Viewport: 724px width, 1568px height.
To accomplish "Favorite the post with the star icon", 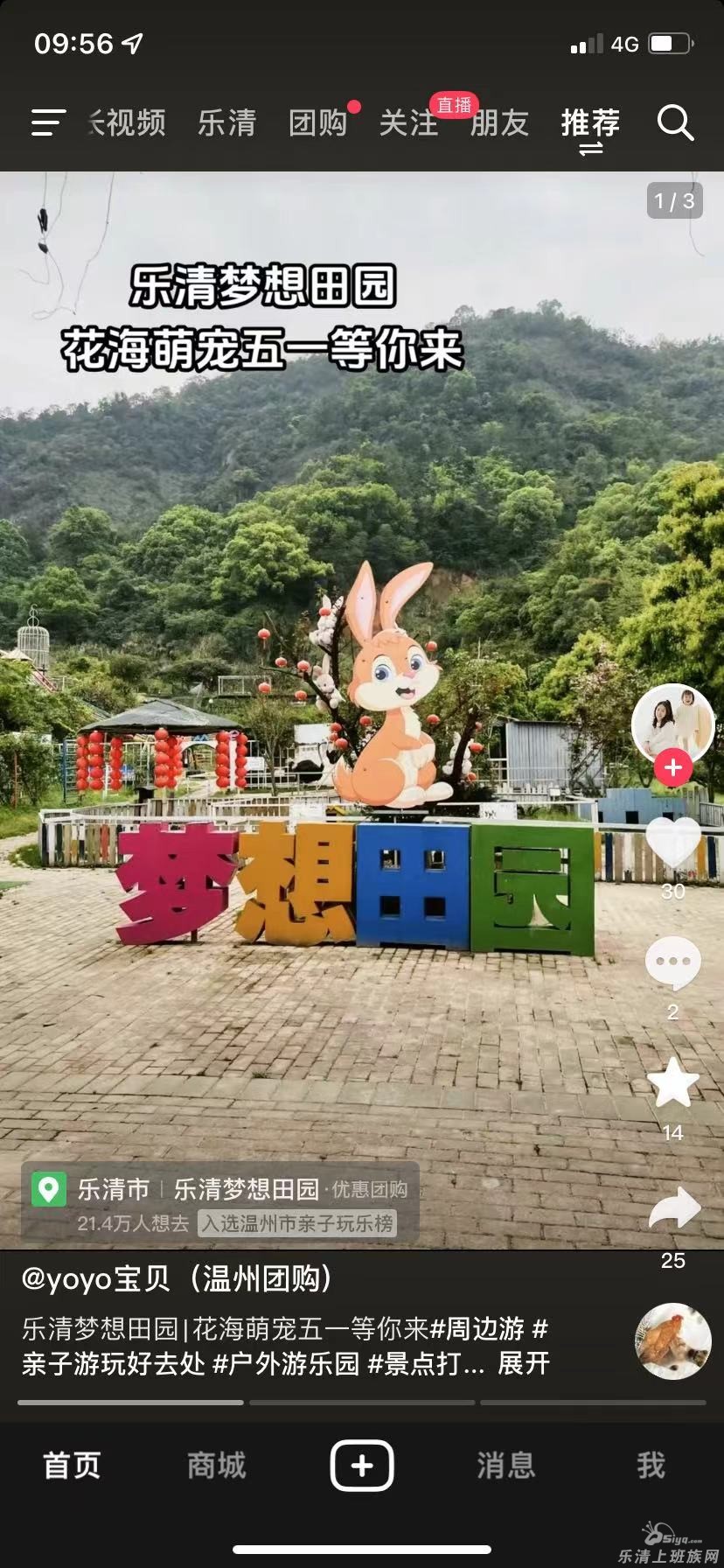I will tap(672, 1083).
